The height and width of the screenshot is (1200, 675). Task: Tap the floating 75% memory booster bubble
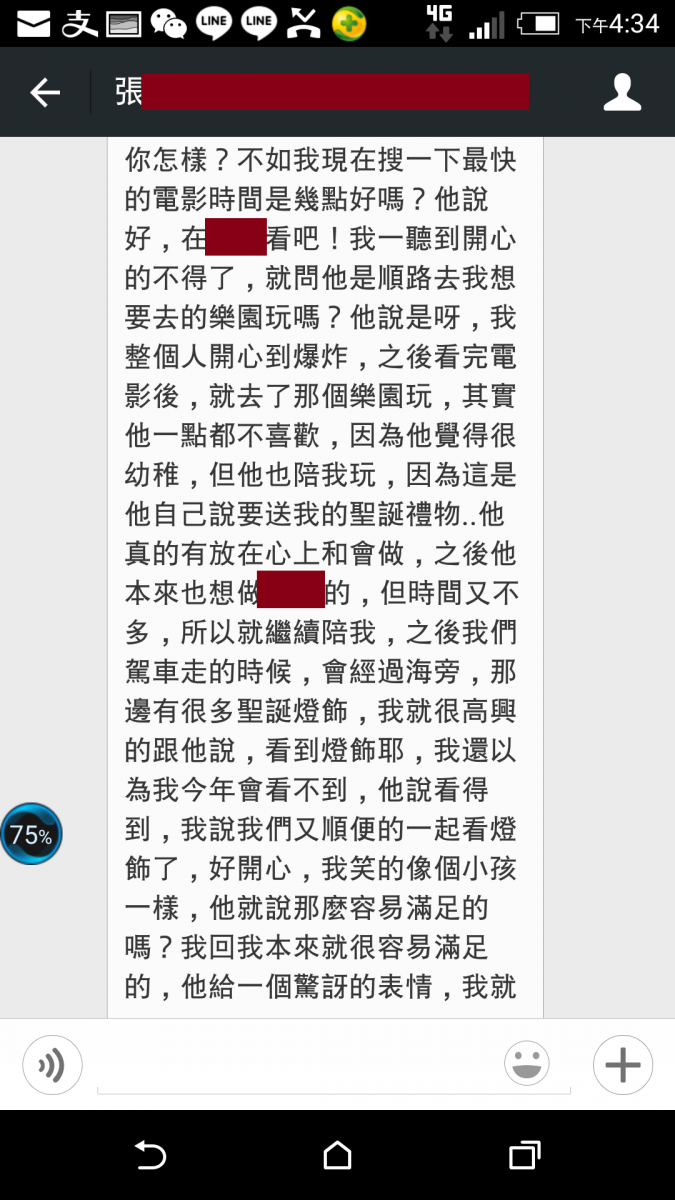coord(31,835)
